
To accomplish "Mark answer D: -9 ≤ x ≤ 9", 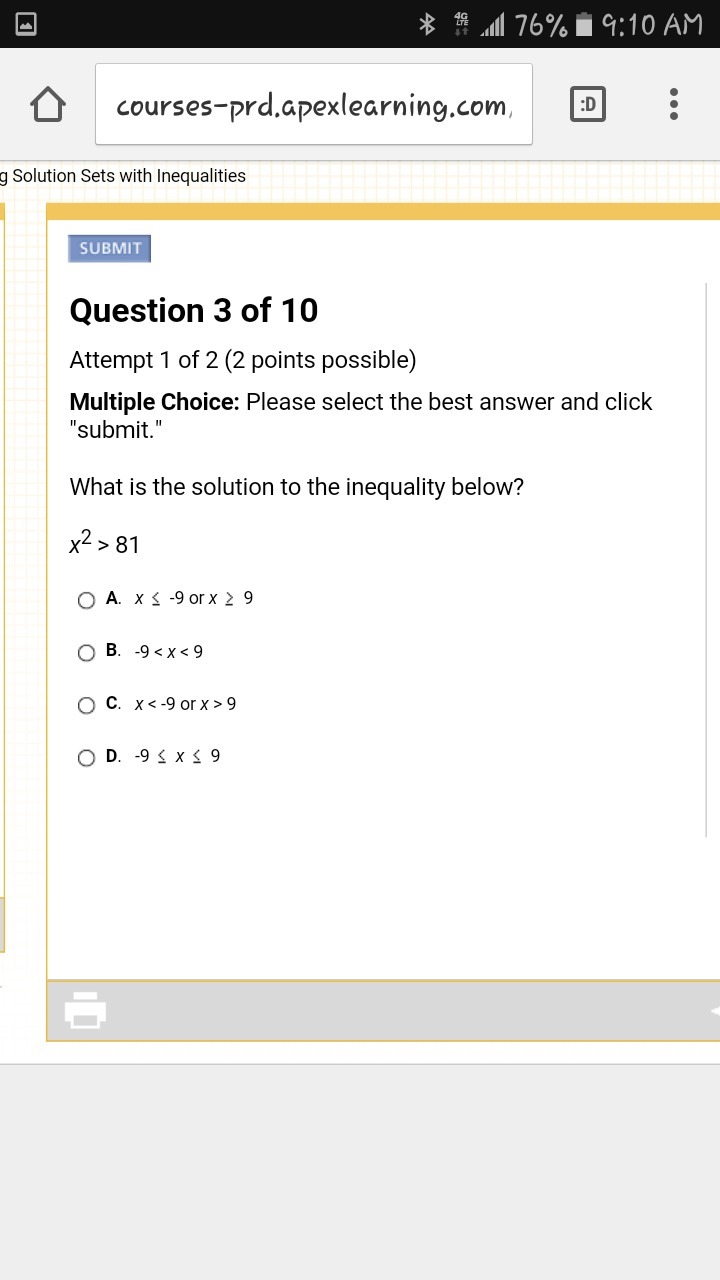I will (x=87, y=758).
